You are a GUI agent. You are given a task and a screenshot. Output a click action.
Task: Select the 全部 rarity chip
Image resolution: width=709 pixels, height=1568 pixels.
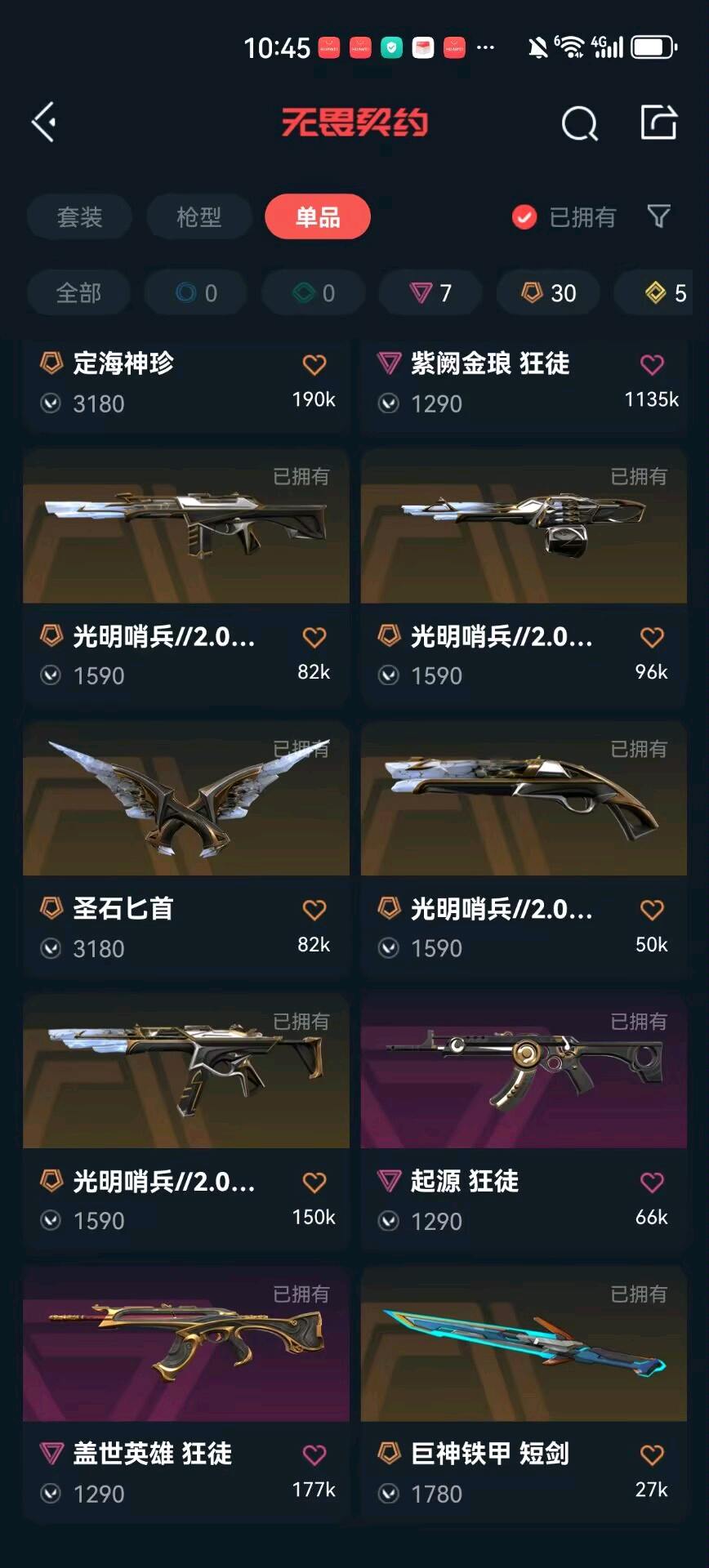click(78, 292)
